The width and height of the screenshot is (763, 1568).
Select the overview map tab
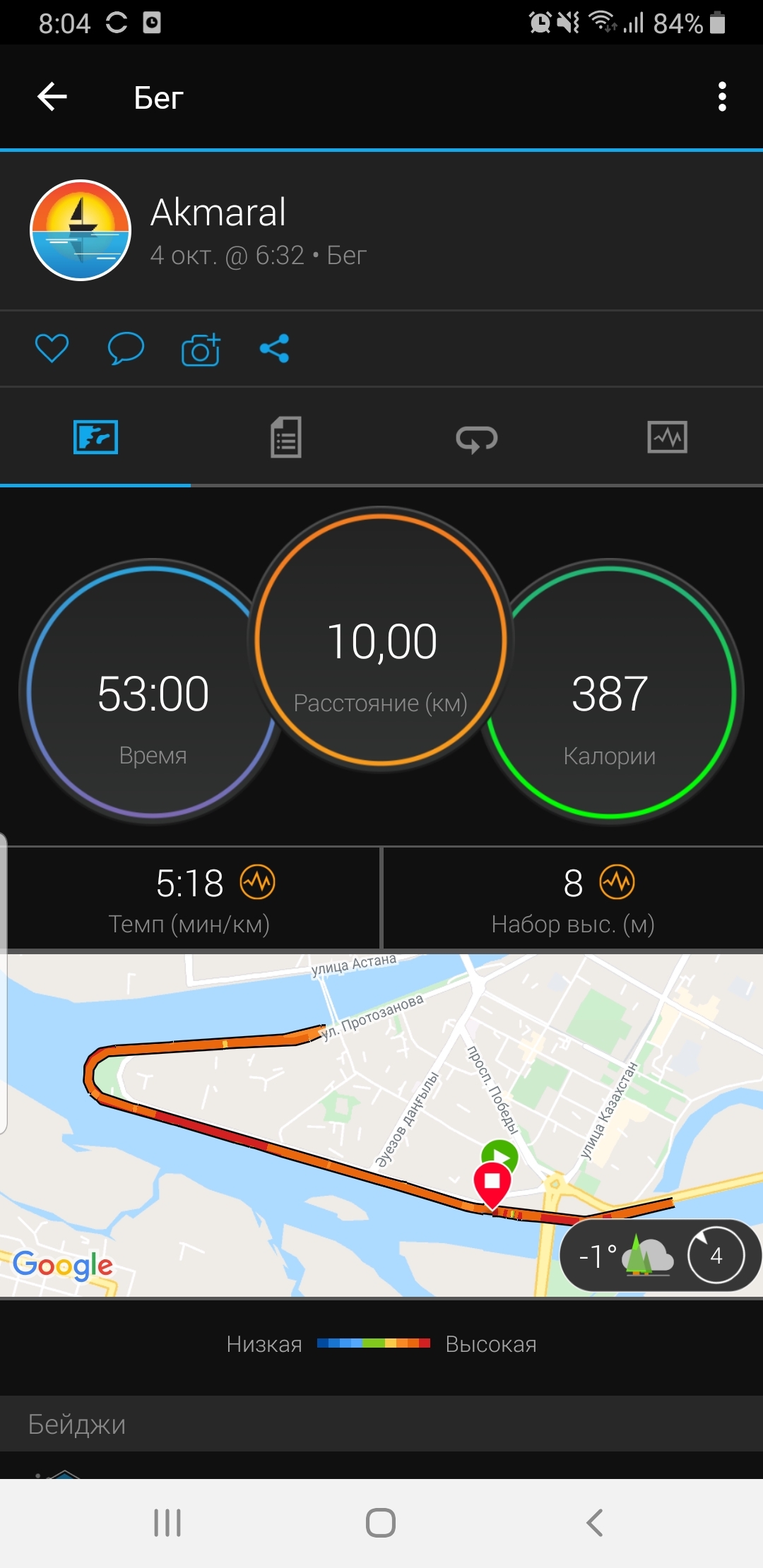pos(95,437)
